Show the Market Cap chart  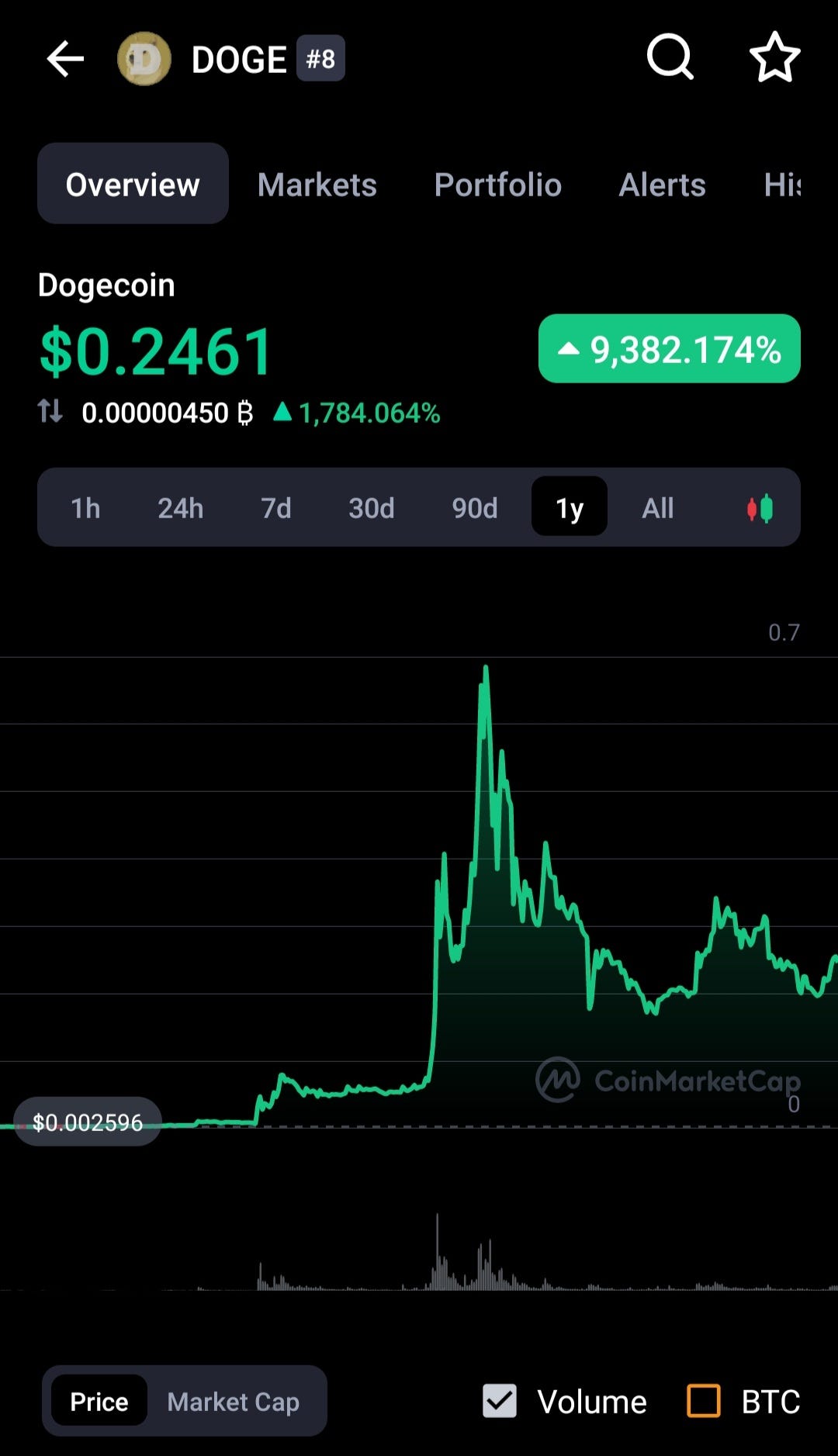point(233,1402)
